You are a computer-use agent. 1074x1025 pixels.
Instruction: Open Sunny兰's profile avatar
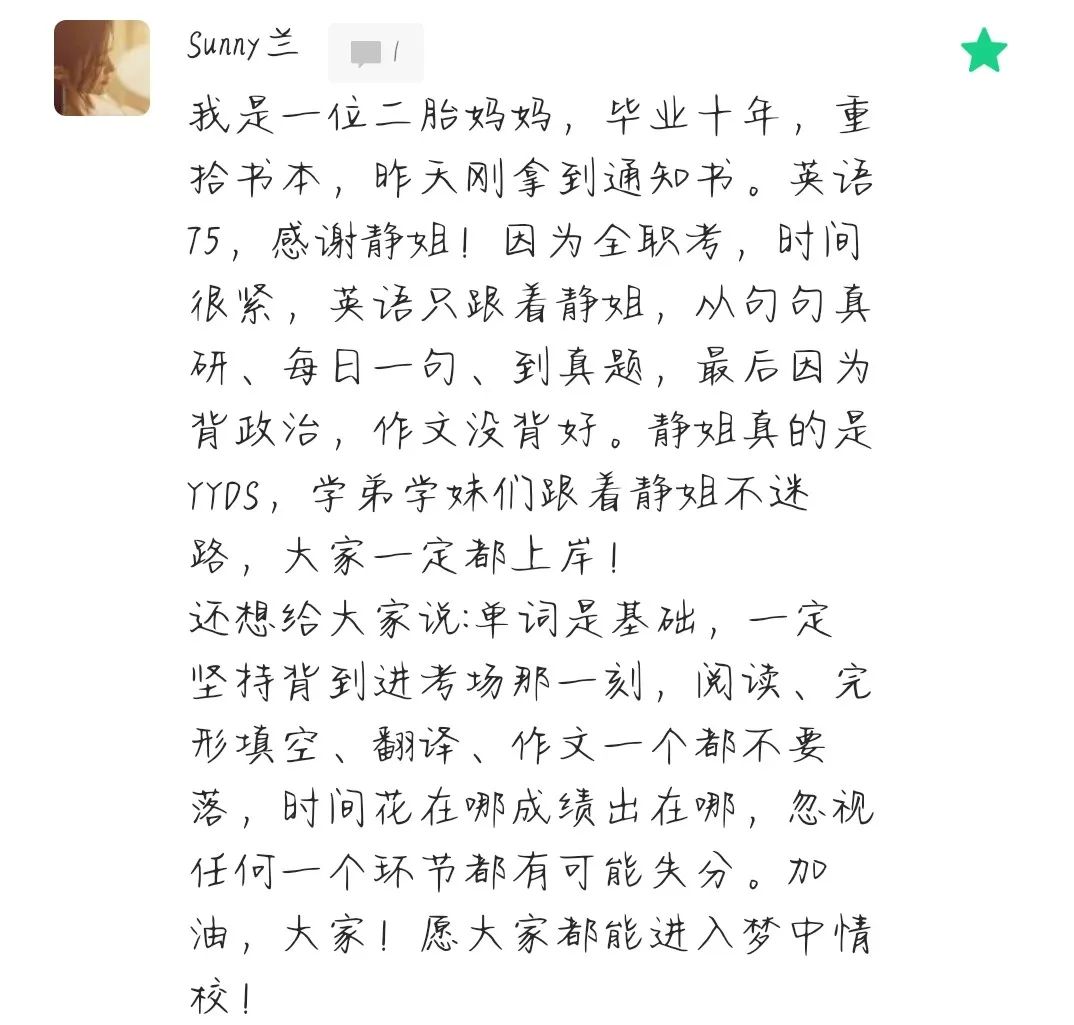coord(102,68)
